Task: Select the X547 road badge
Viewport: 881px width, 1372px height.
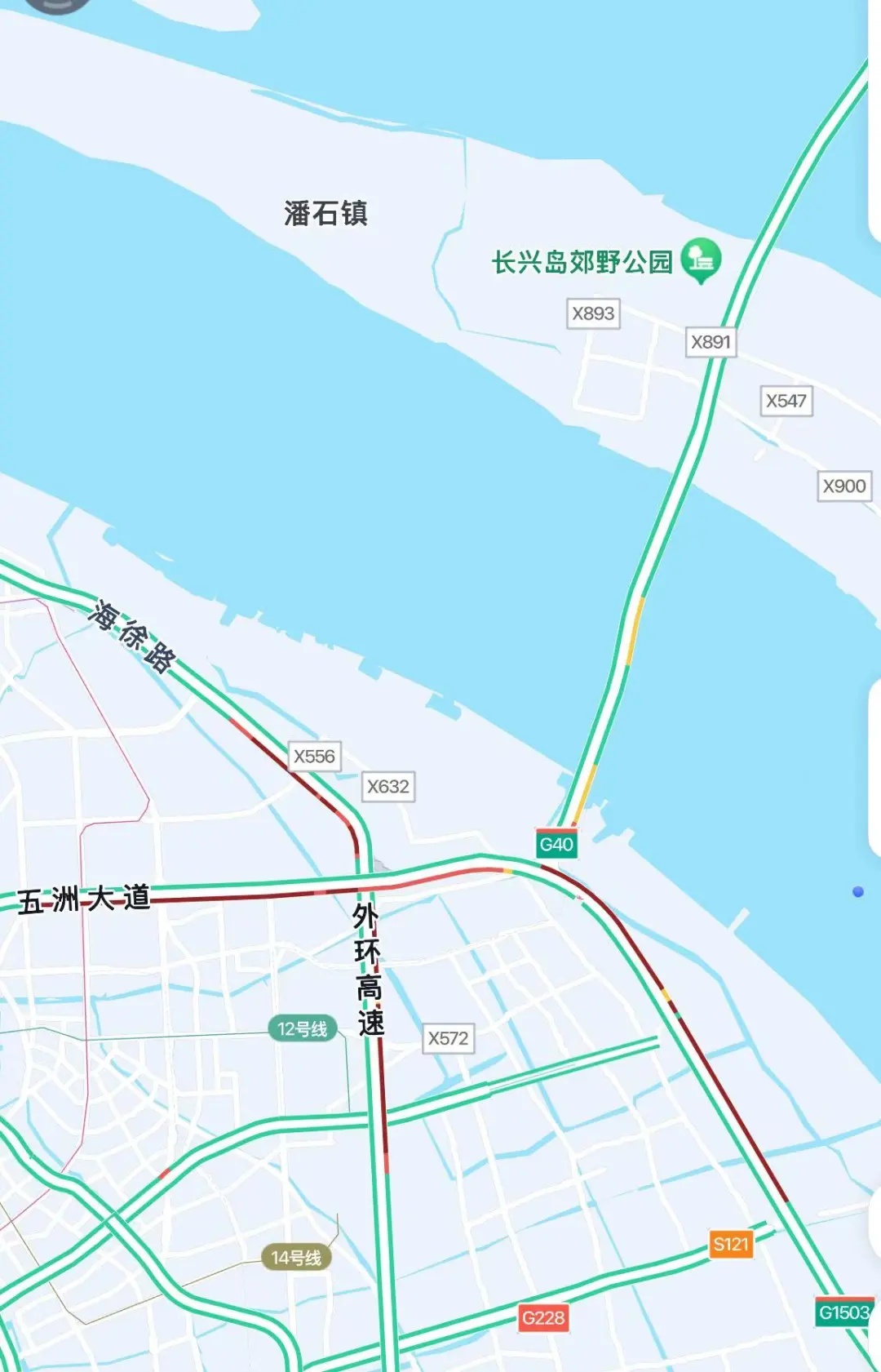Action: (x=786, y=400)
